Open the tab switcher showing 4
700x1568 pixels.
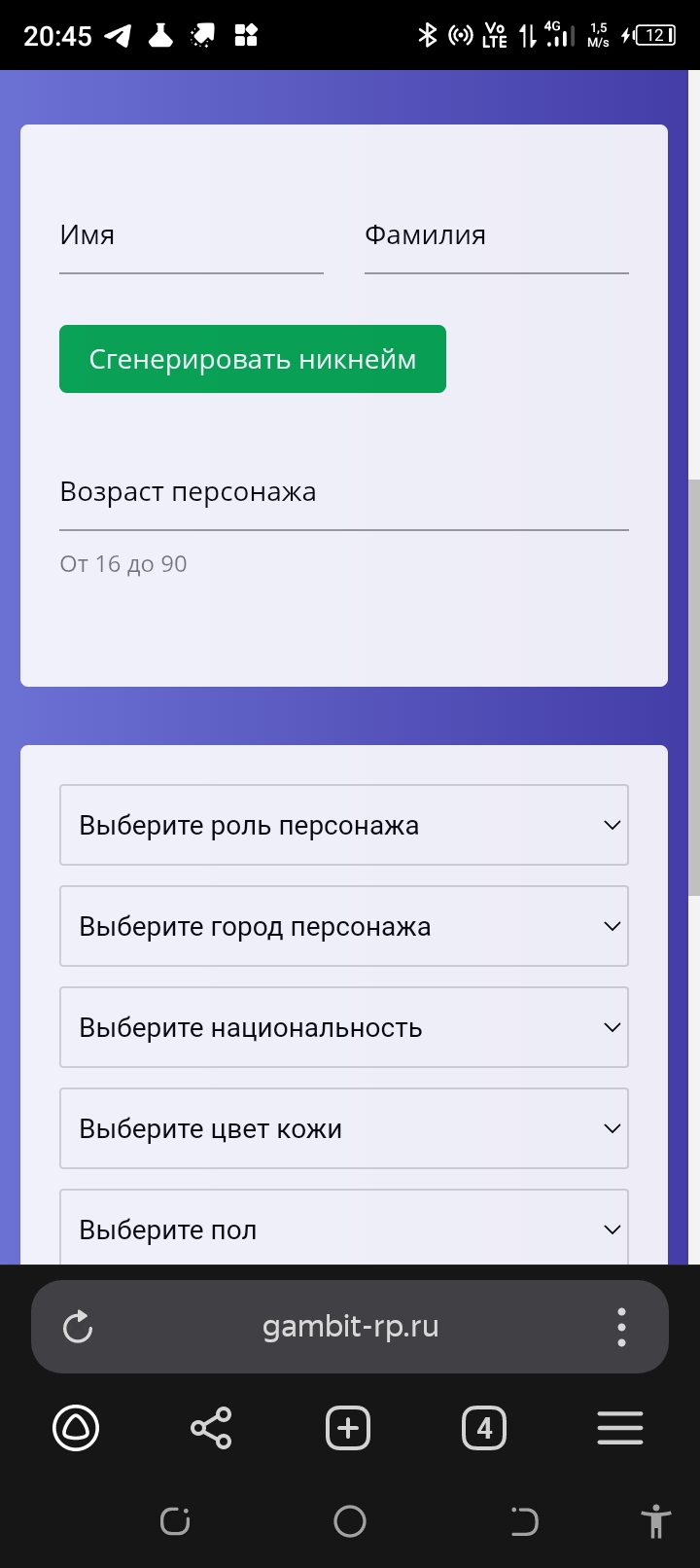click(x=484, y=1428)
